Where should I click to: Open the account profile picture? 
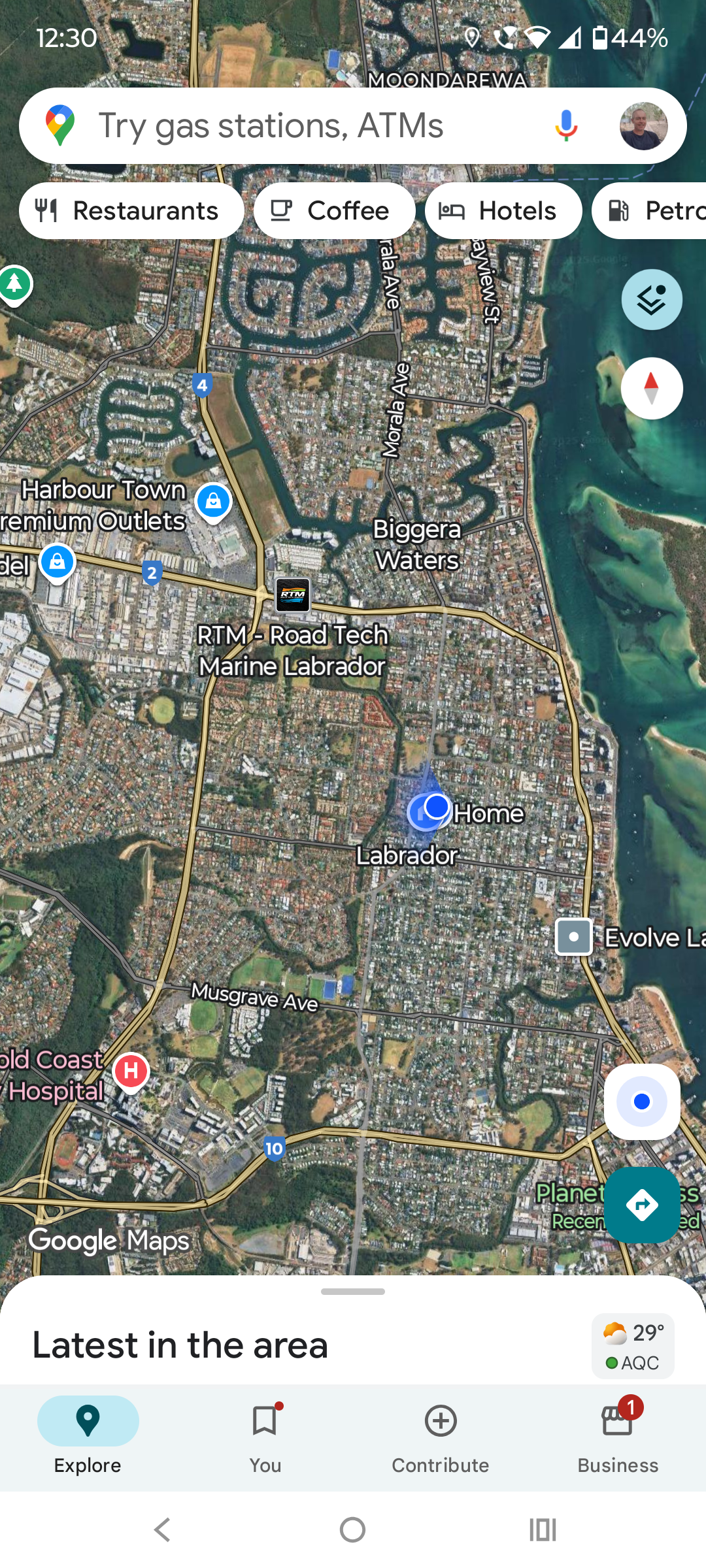(x=643, y=125)
